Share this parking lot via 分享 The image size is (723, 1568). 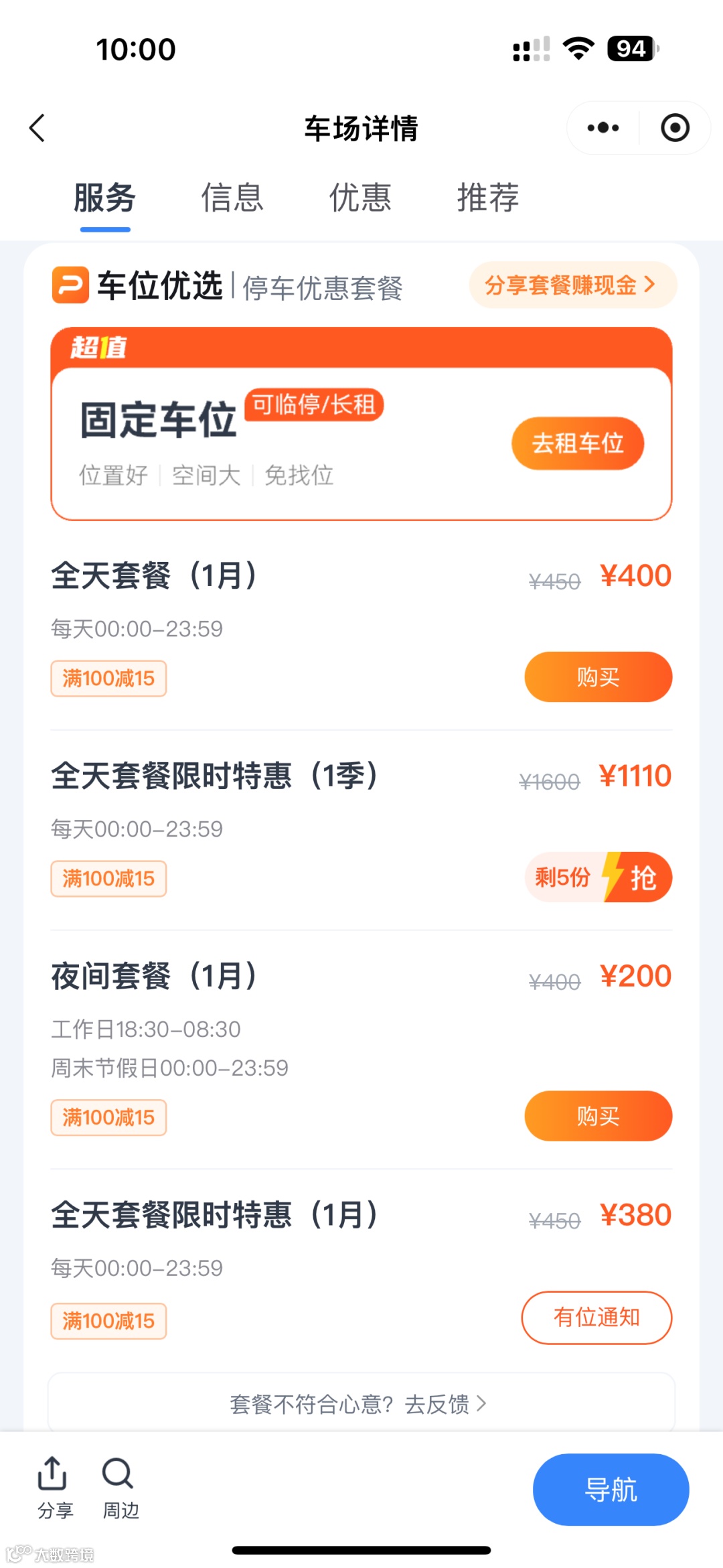point(54,1487)
